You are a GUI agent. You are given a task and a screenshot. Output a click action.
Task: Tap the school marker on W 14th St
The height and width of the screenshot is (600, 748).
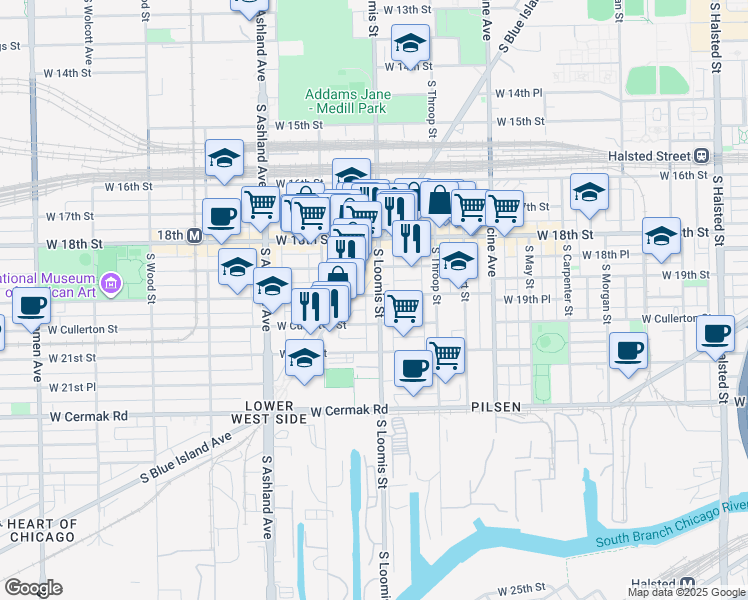point(410,46)
